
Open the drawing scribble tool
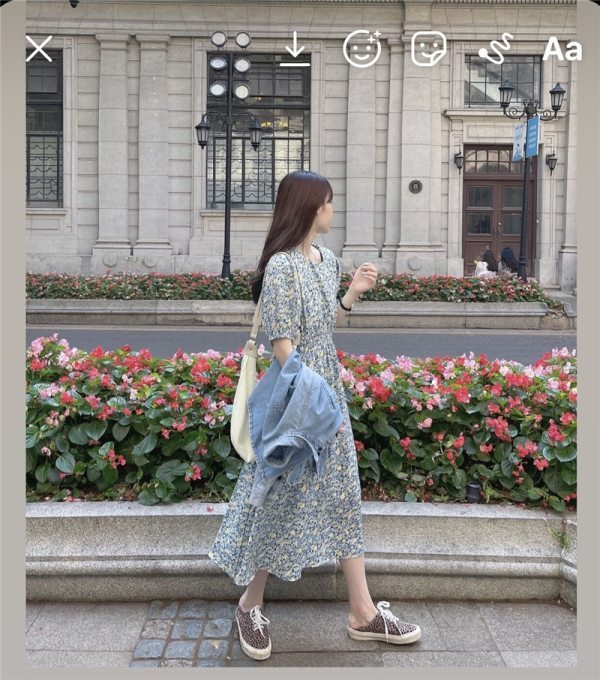[x=494, y=48]
